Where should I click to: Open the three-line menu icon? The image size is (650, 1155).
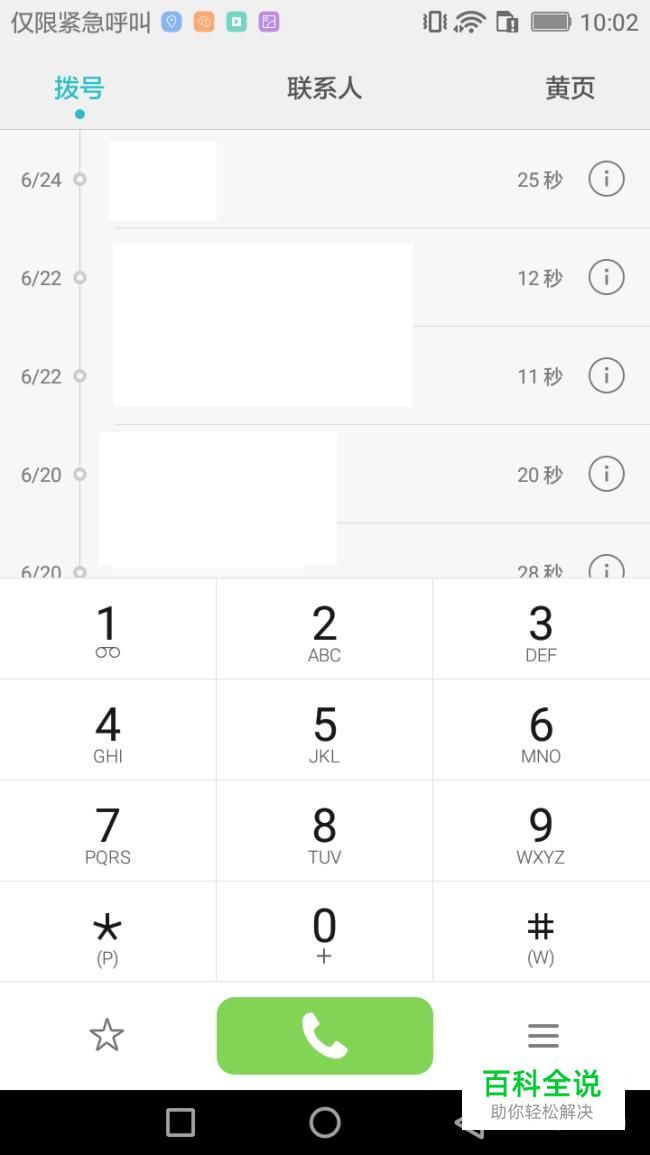pos(543,1035)
